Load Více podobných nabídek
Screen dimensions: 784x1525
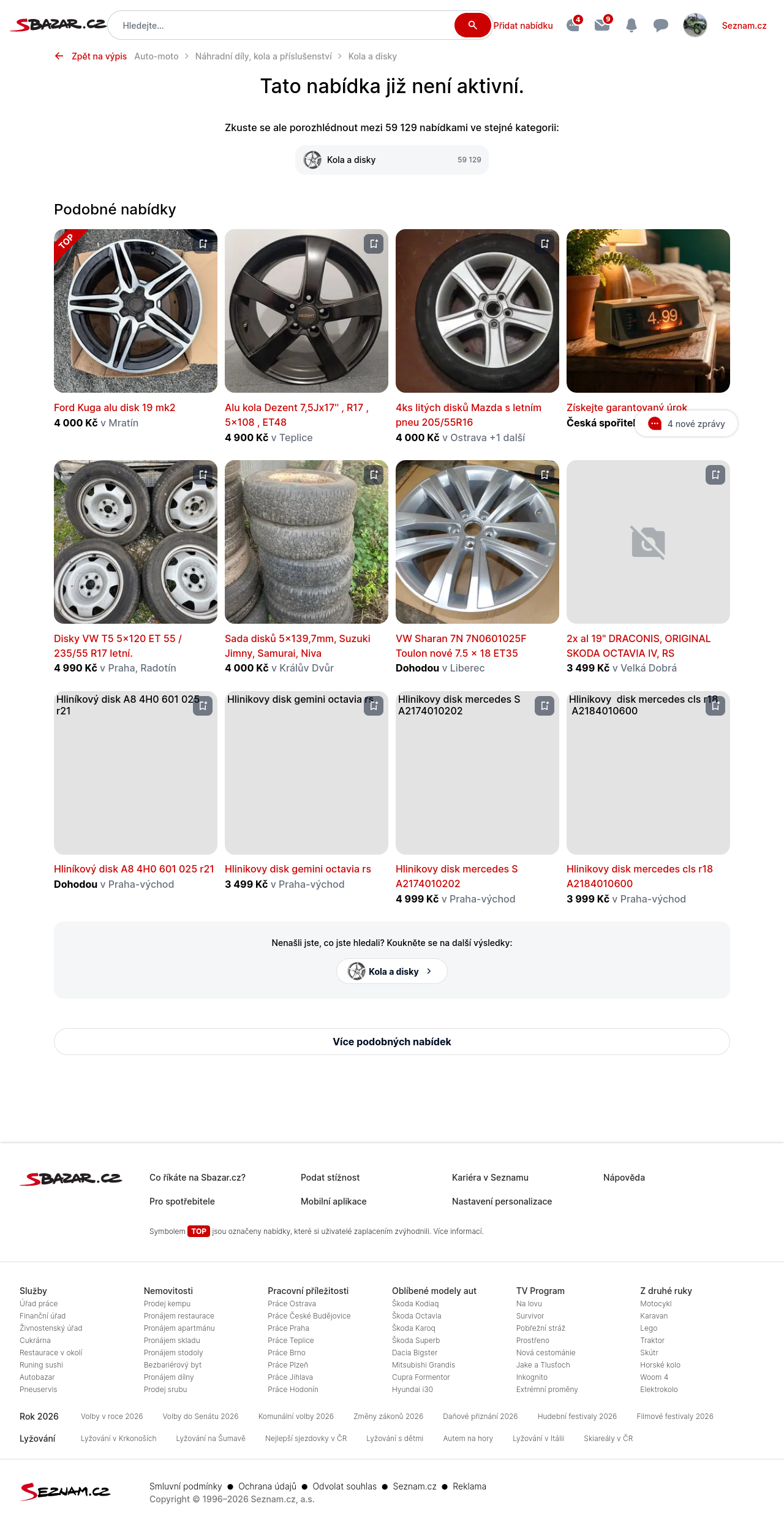(392, 1042)
